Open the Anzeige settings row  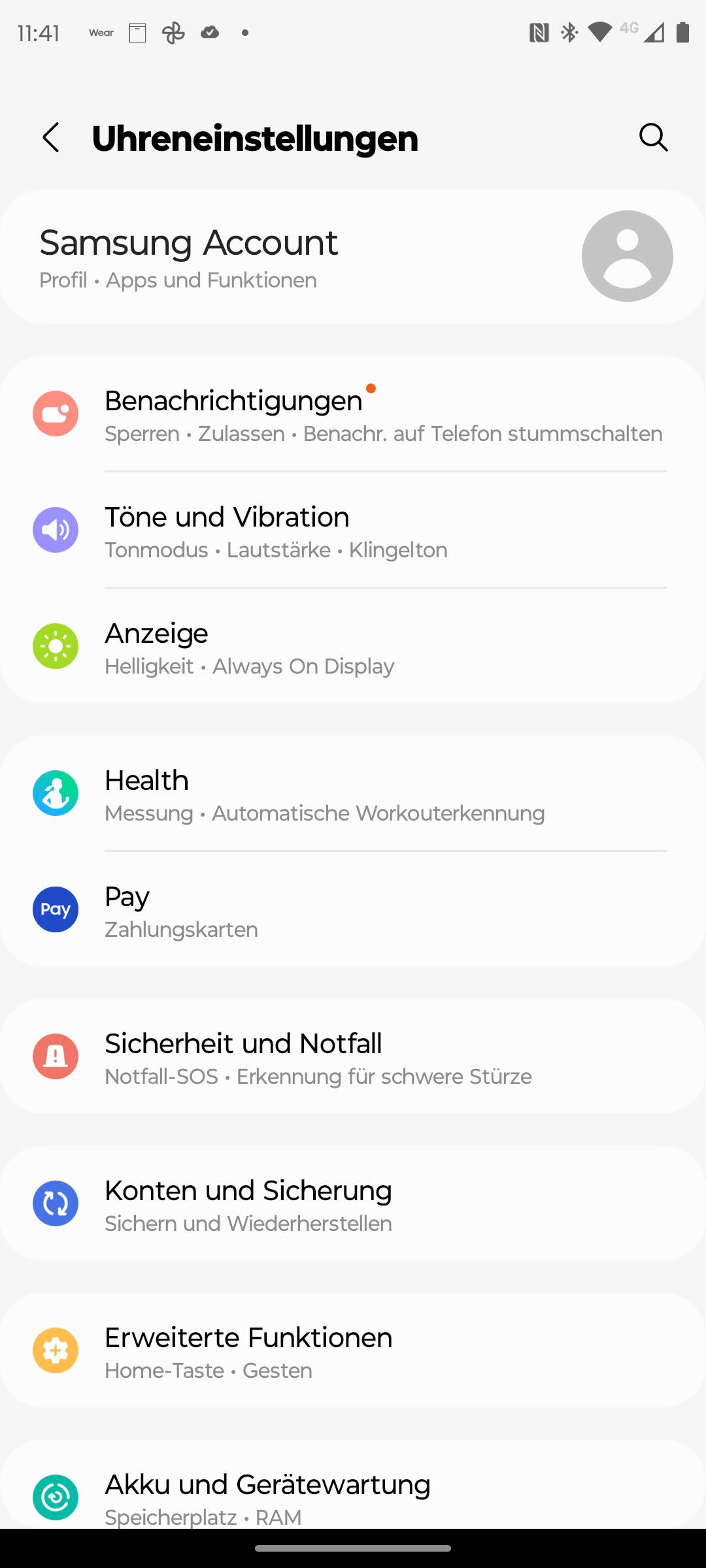pyautogui.click(x=353, y=647)
